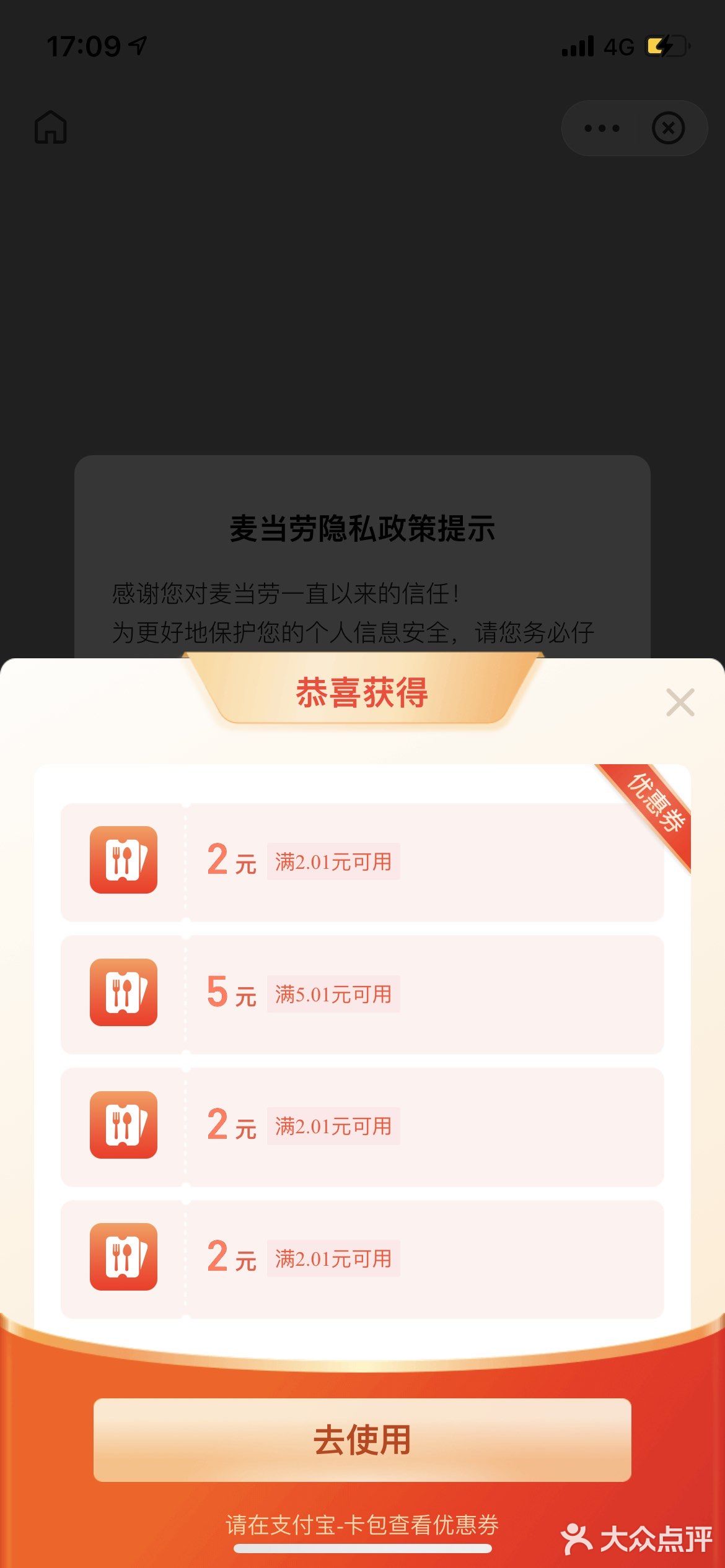
Task: Tap the coupon icon on the 2元 first coupon
Action: point(122,861)
